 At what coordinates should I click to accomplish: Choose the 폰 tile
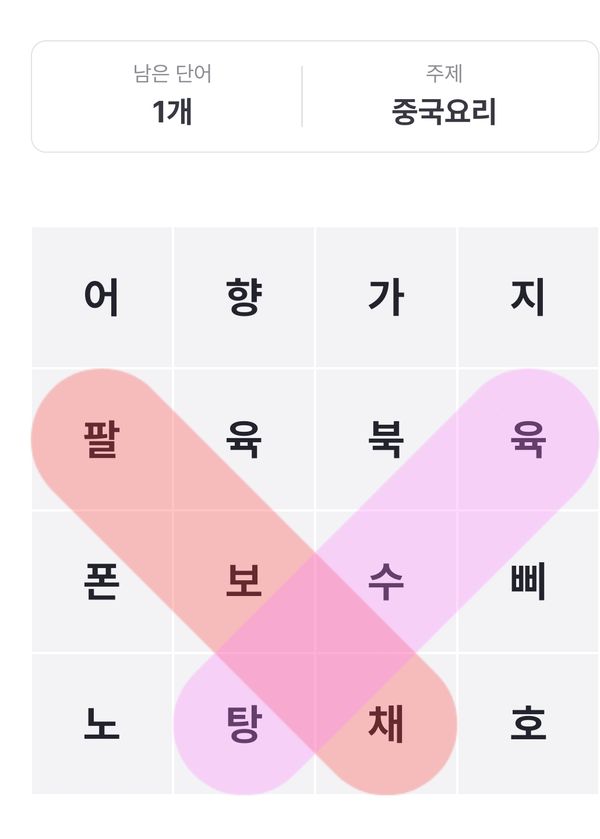pos(102,581)
